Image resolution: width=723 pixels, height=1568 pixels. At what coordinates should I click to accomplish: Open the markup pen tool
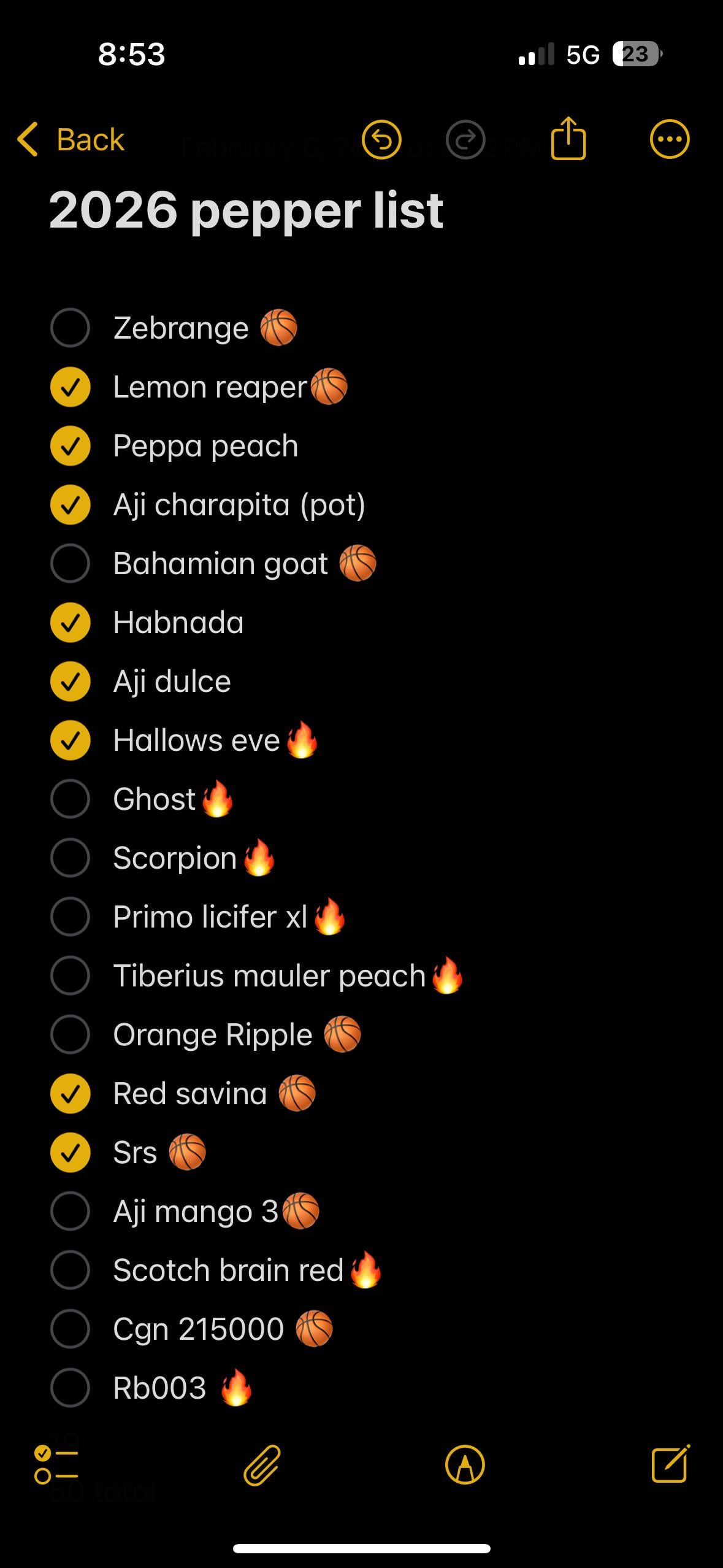(x=465, y=1465)
